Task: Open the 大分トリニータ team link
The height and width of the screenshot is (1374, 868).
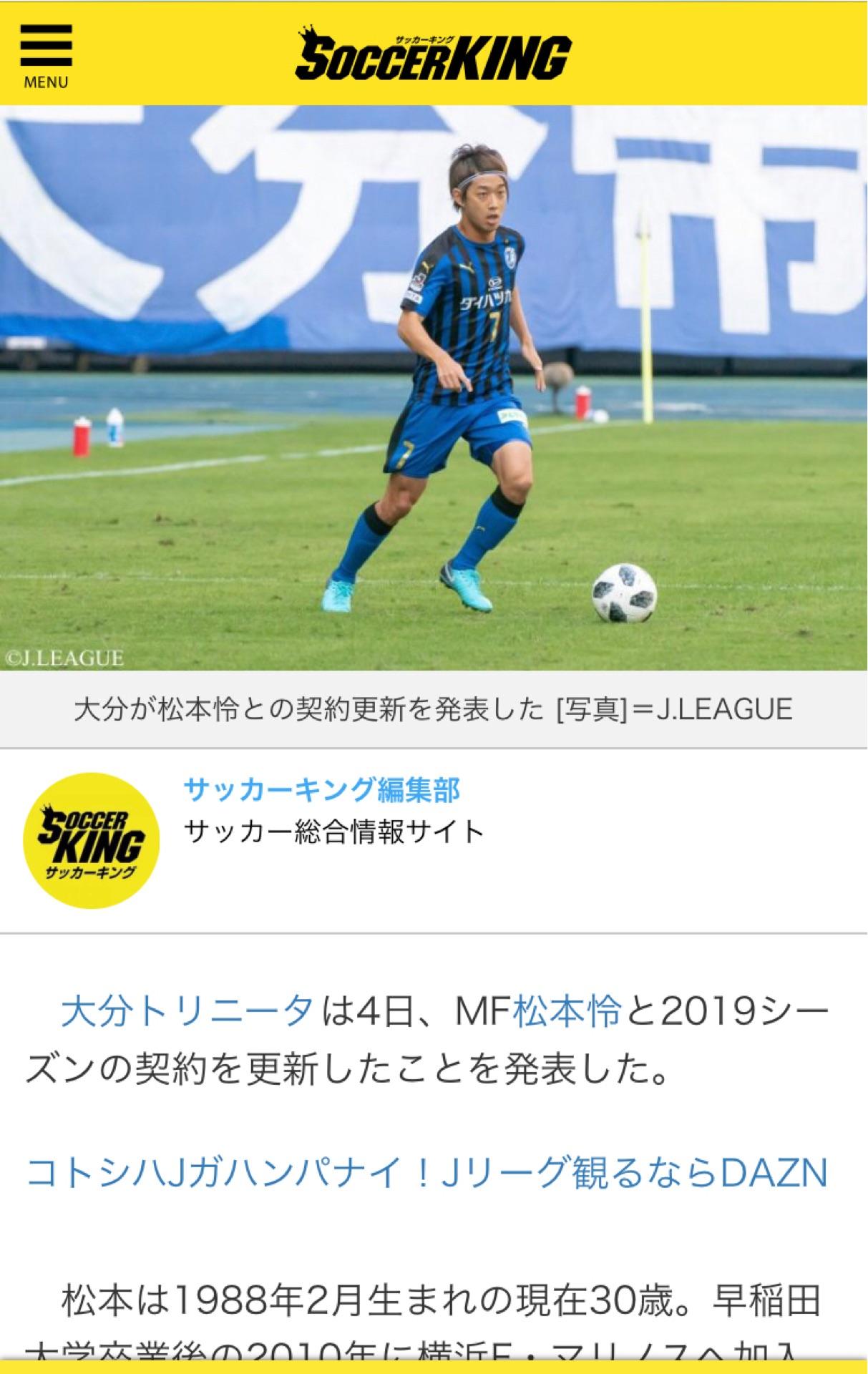Action: coord(187,1012)
